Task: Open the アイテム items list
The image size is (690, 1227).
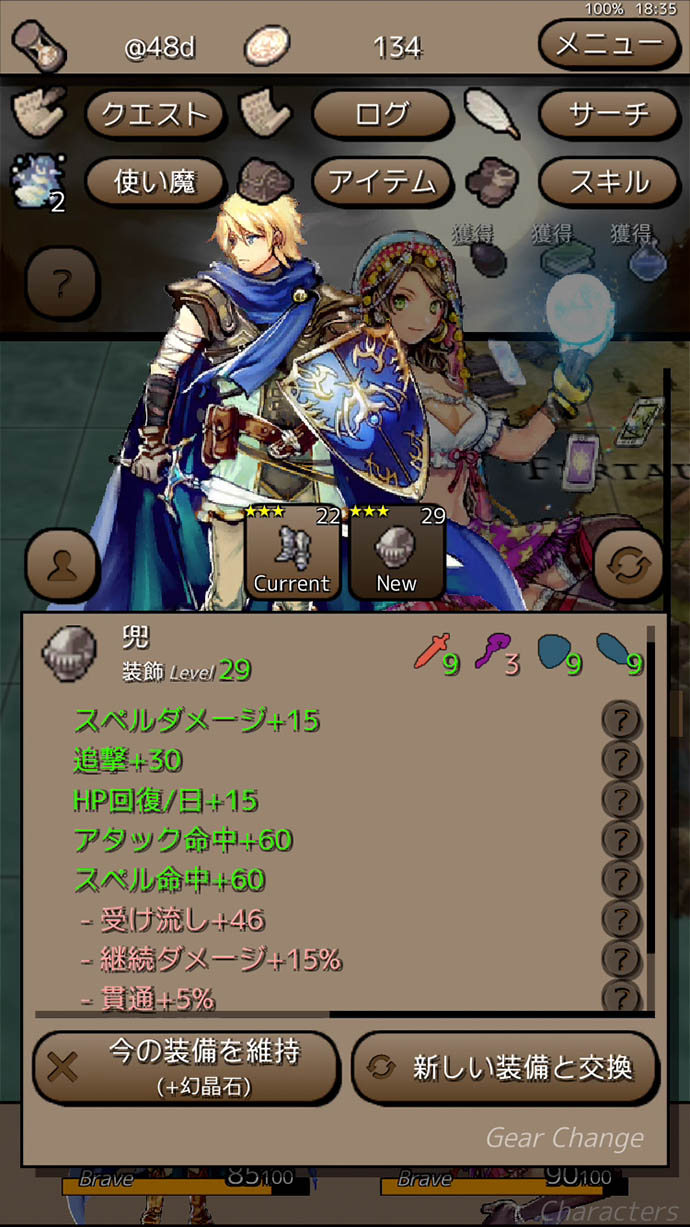Action: (x=381, y=182)
